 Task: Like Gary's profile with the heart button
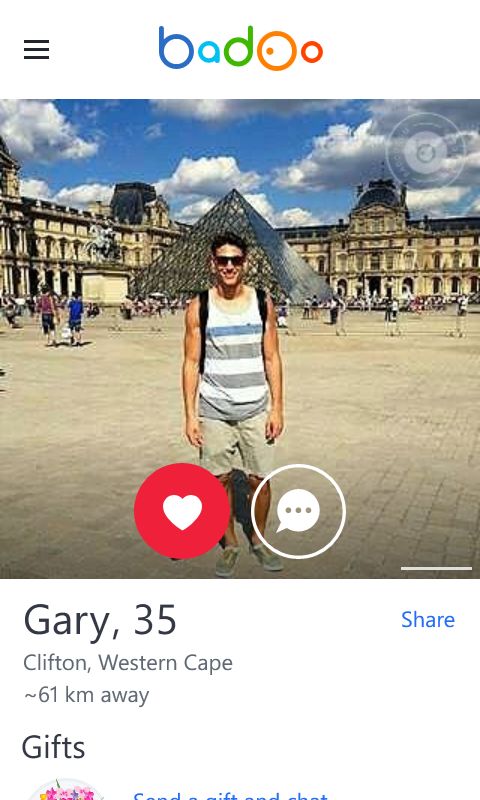182,511
